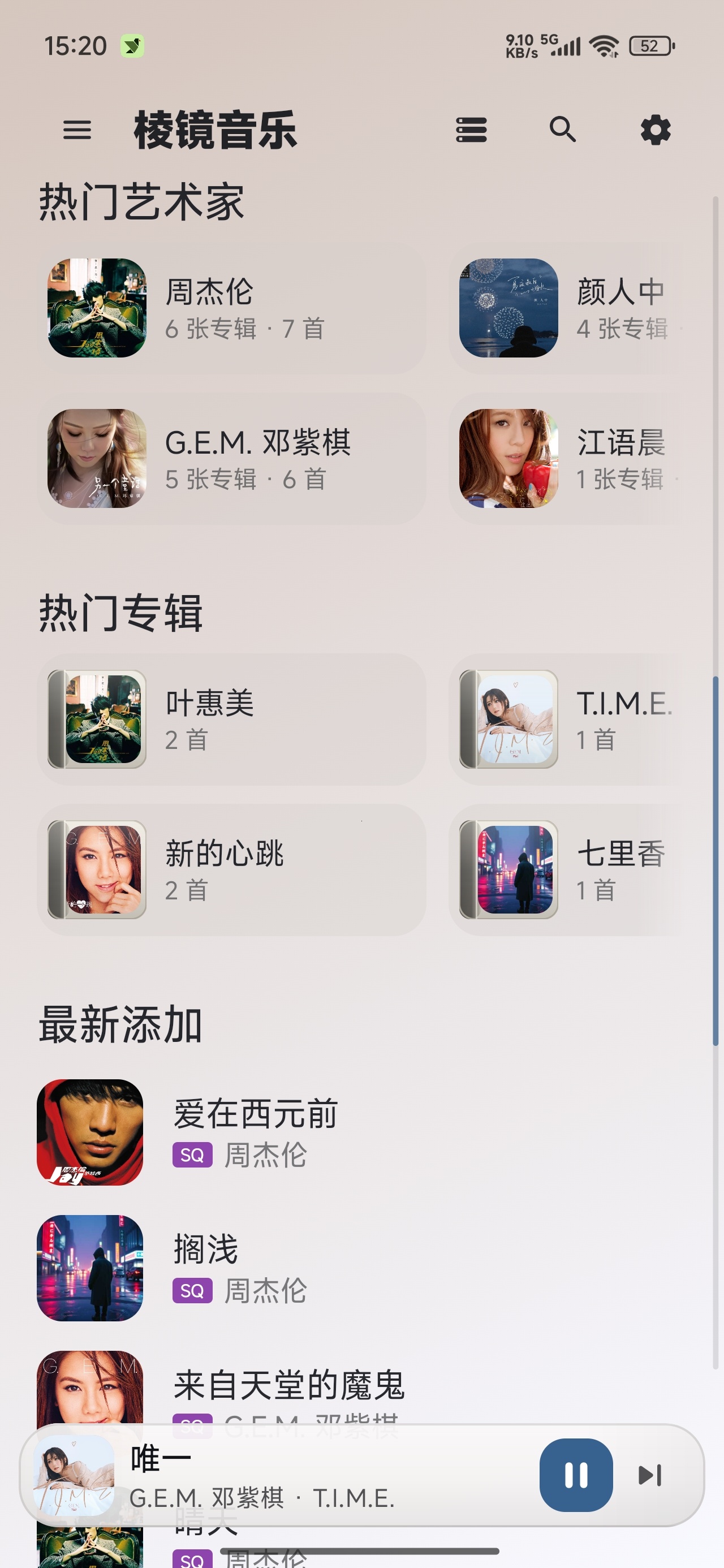The width and height of the screenshot is (724, 1568).
Task: Open artist card 周杰伦
Action: (x=231, y=308)
